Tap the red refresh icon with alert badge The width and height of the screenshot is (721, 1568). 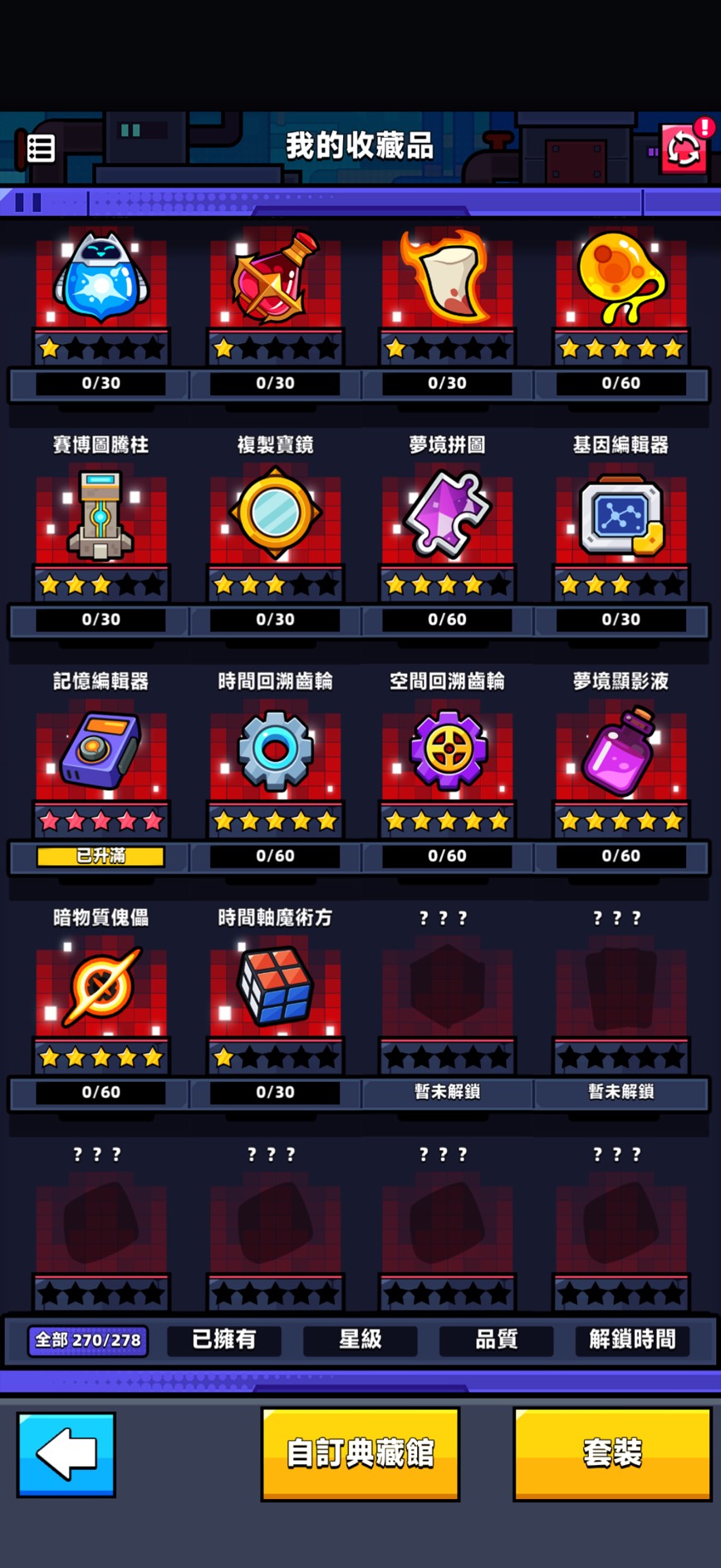683,150
